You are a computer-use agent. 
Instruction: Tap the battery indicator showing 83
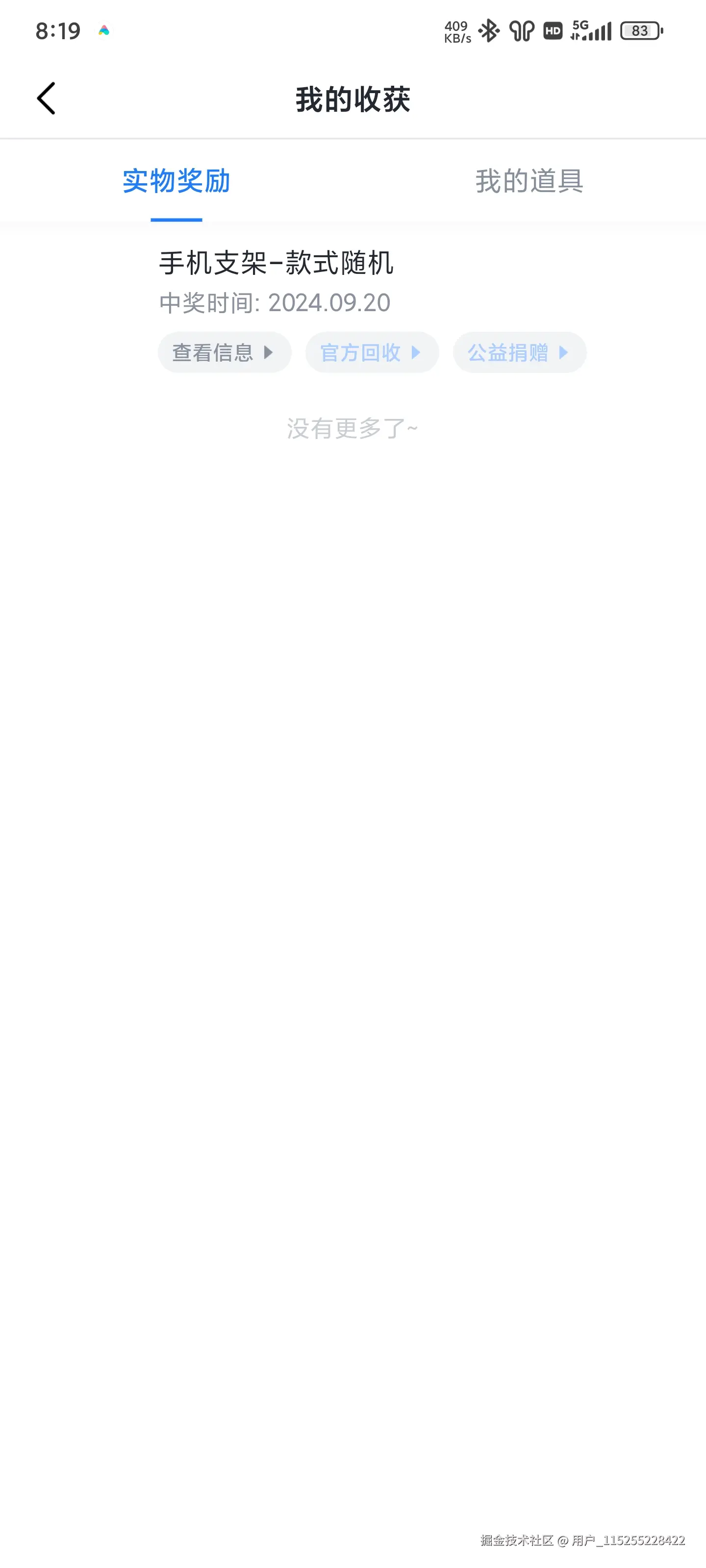(637, 32)
